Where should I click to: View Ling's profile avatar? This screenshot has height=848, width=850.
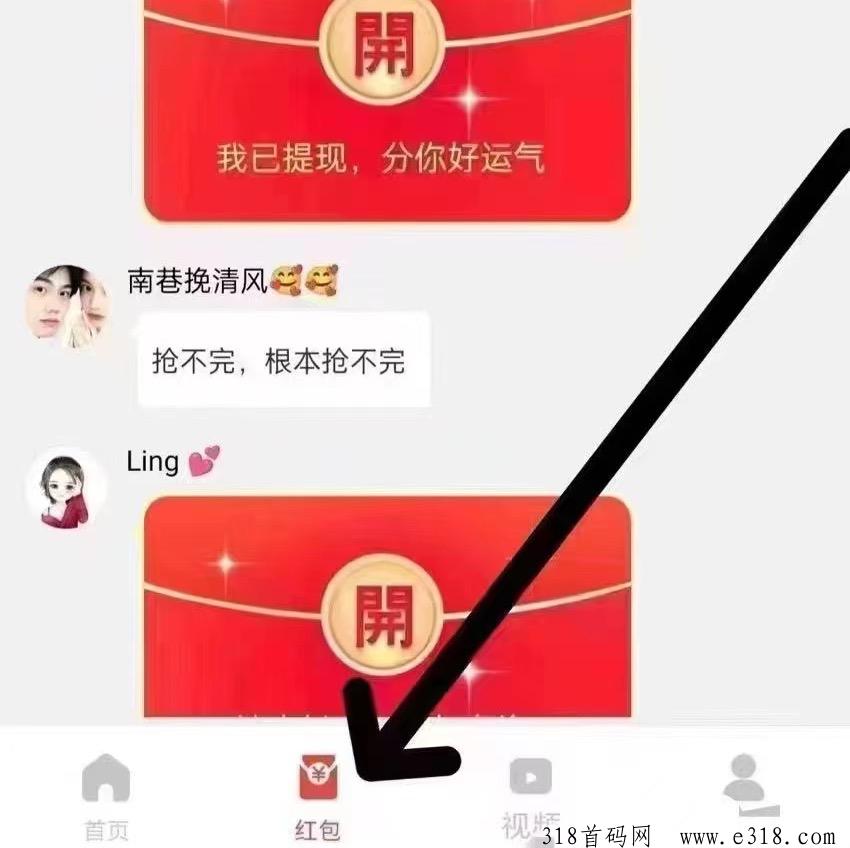(x=66, y=488)
